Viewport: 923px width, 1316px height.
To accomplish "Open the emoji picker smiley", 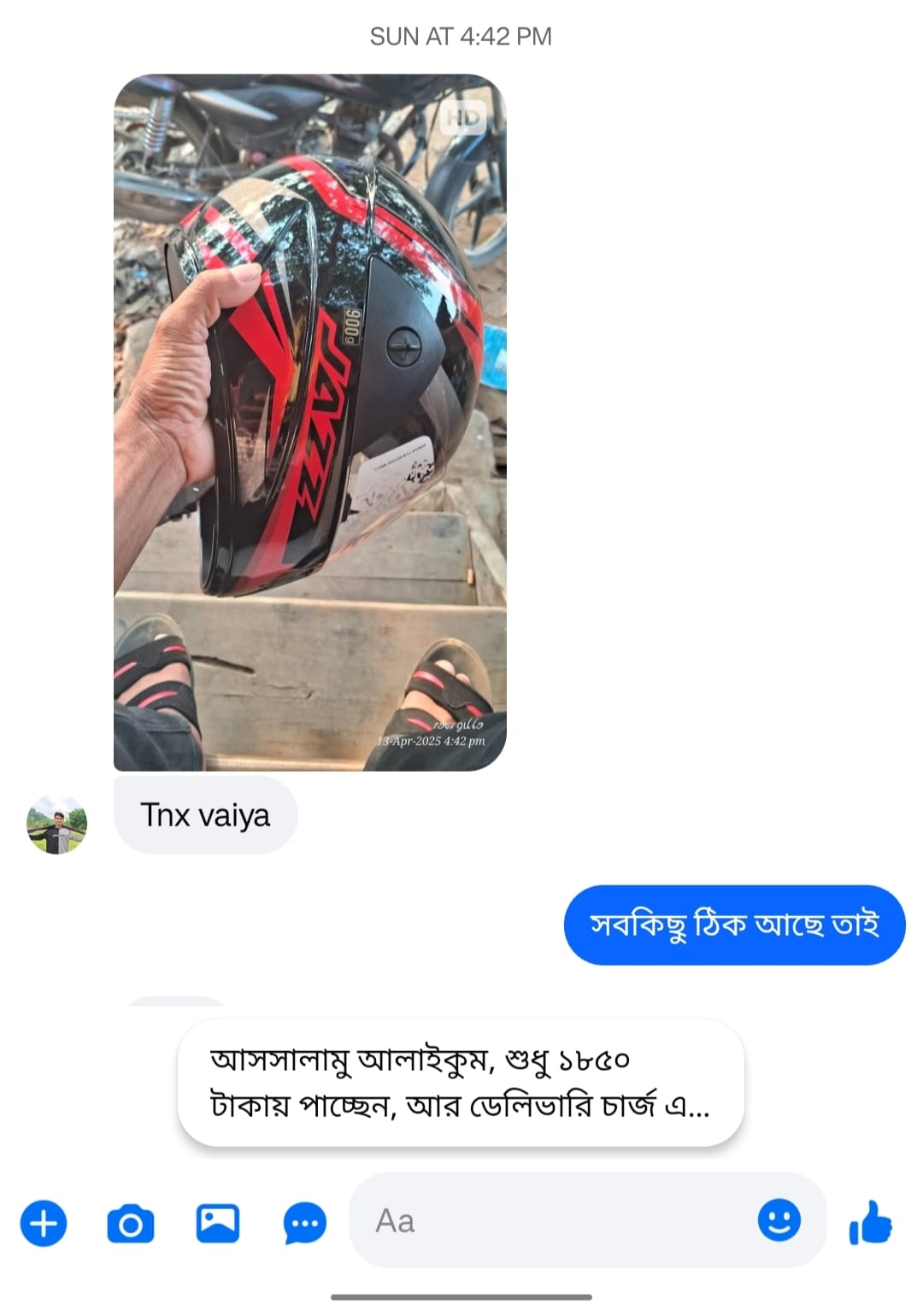I will (779, 1219).
